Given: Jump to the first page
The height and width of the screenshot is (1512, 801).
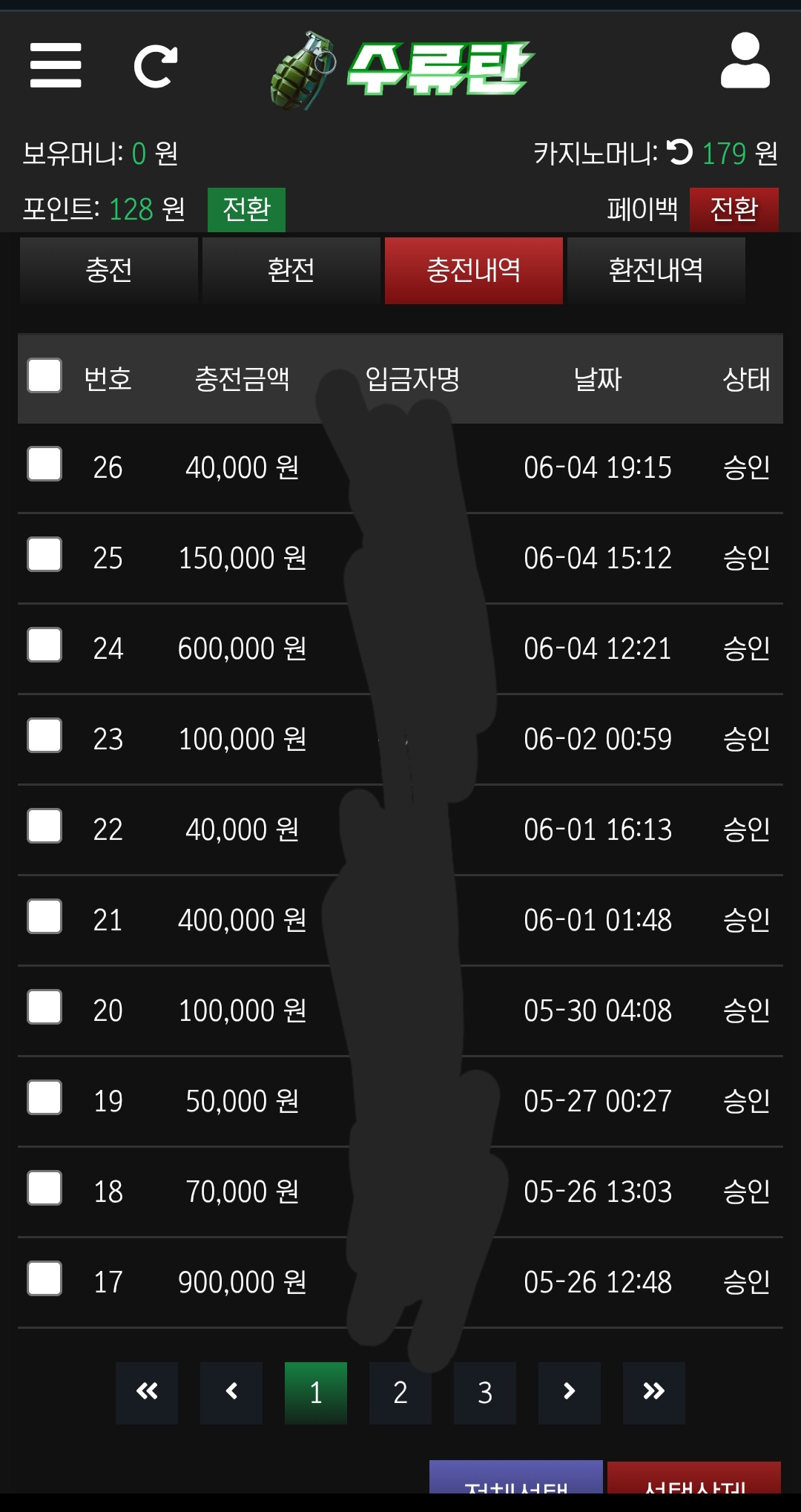Looking at the screenshot, I should (147, 1393).
